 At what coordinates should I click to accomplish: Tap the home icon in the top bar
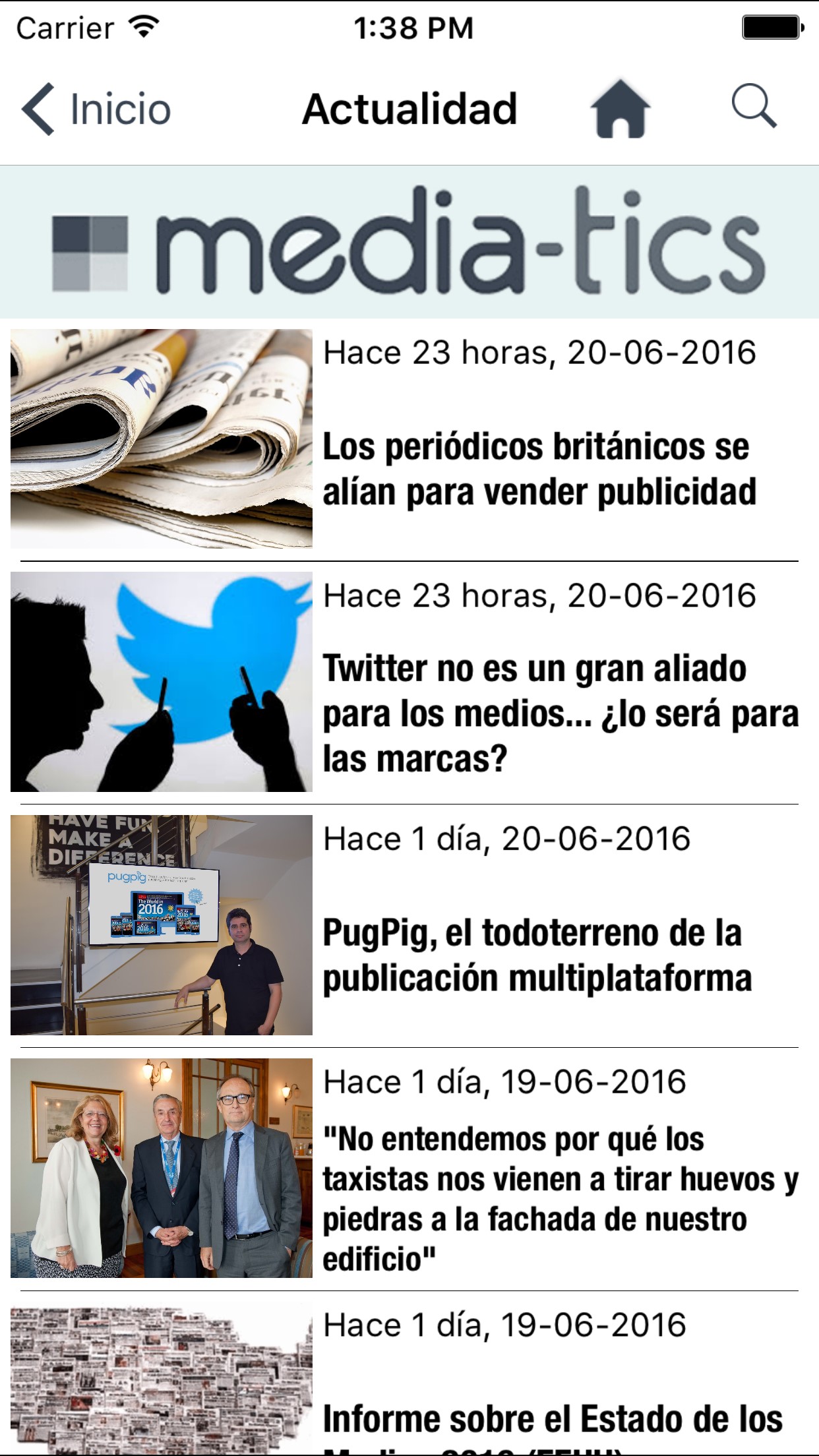pos(620,109)
